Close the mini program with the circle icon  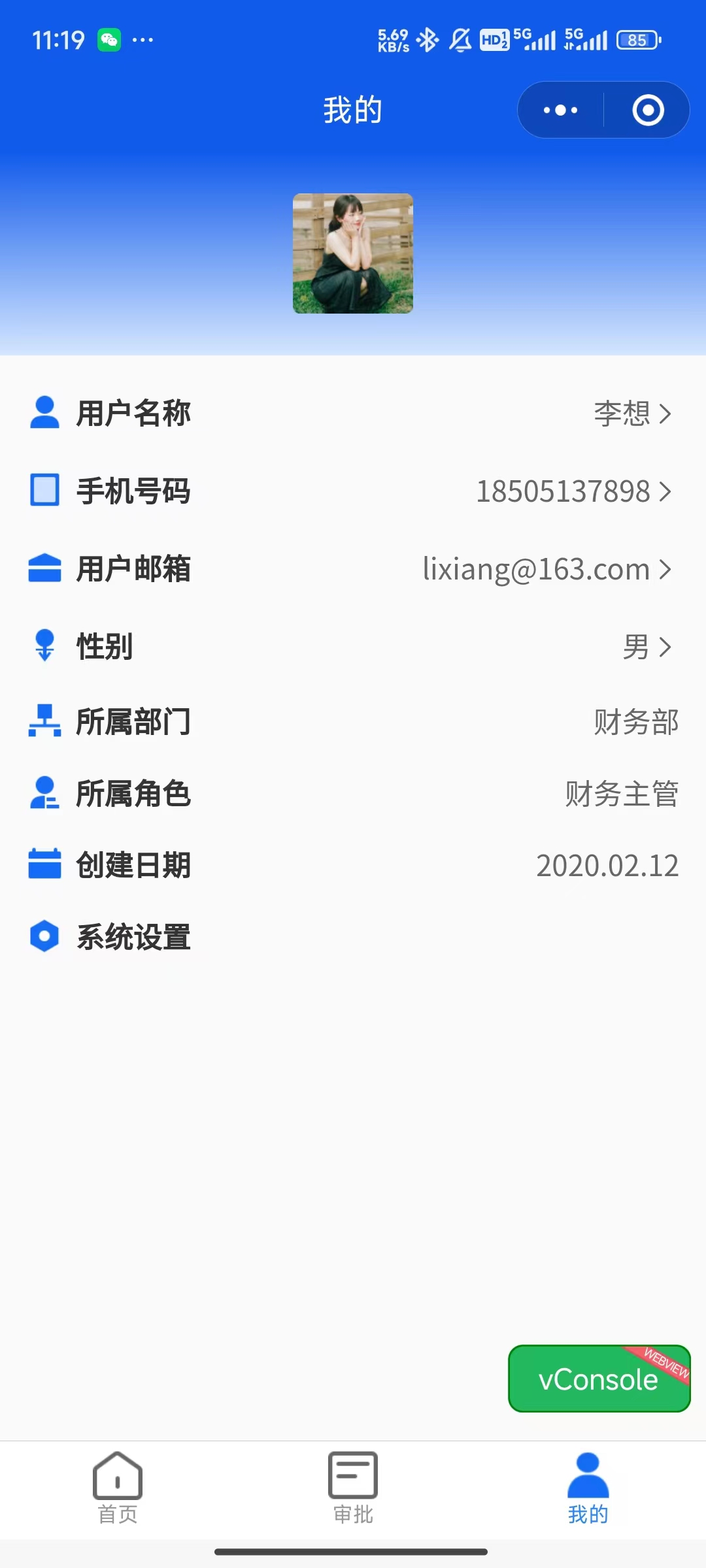648,110
